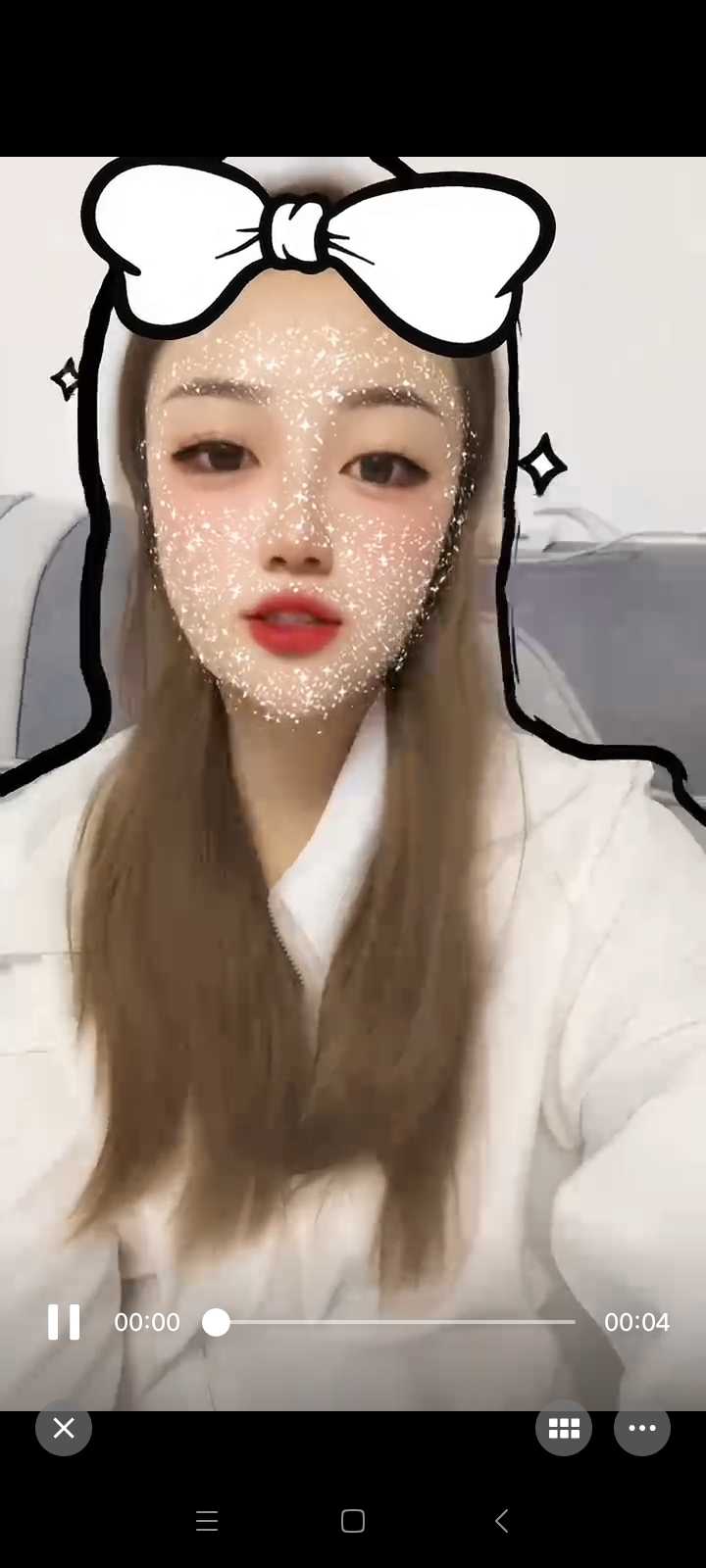Open the grid view of media
Viewport: 706px width, 1568px height.
pyautogui.click(x=564, y=1428)
